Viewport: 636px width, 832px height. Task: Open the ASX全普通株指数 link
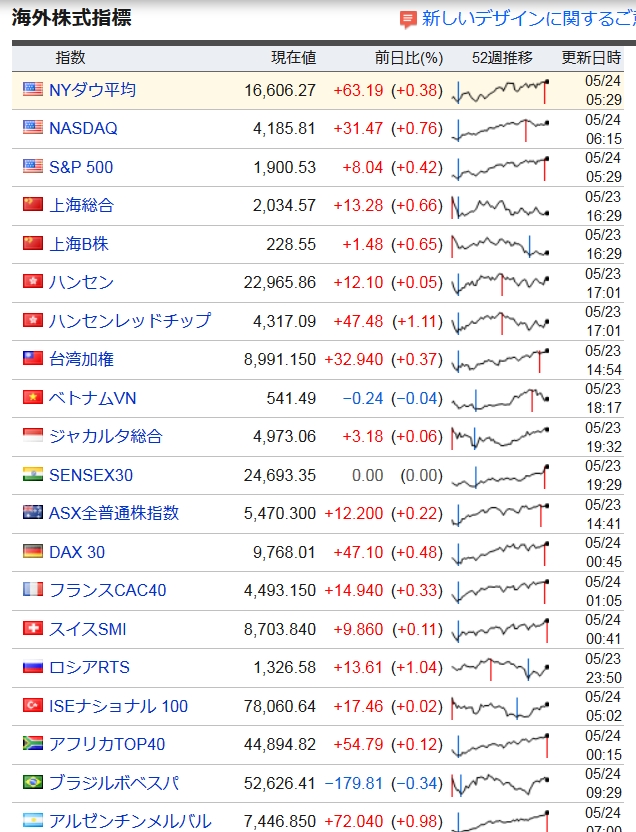point(114,513)
